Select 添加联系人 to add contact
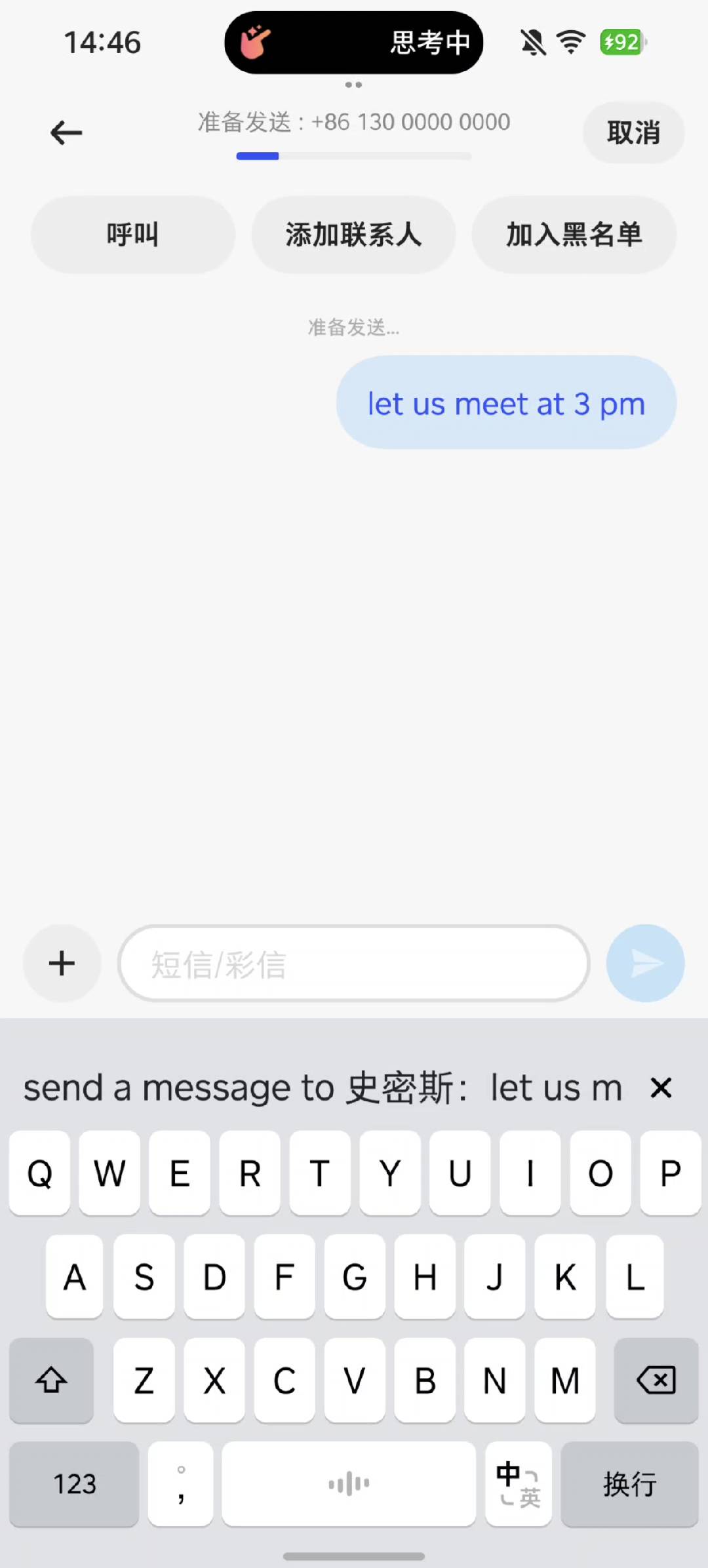708x1568 pixels. 353,235
